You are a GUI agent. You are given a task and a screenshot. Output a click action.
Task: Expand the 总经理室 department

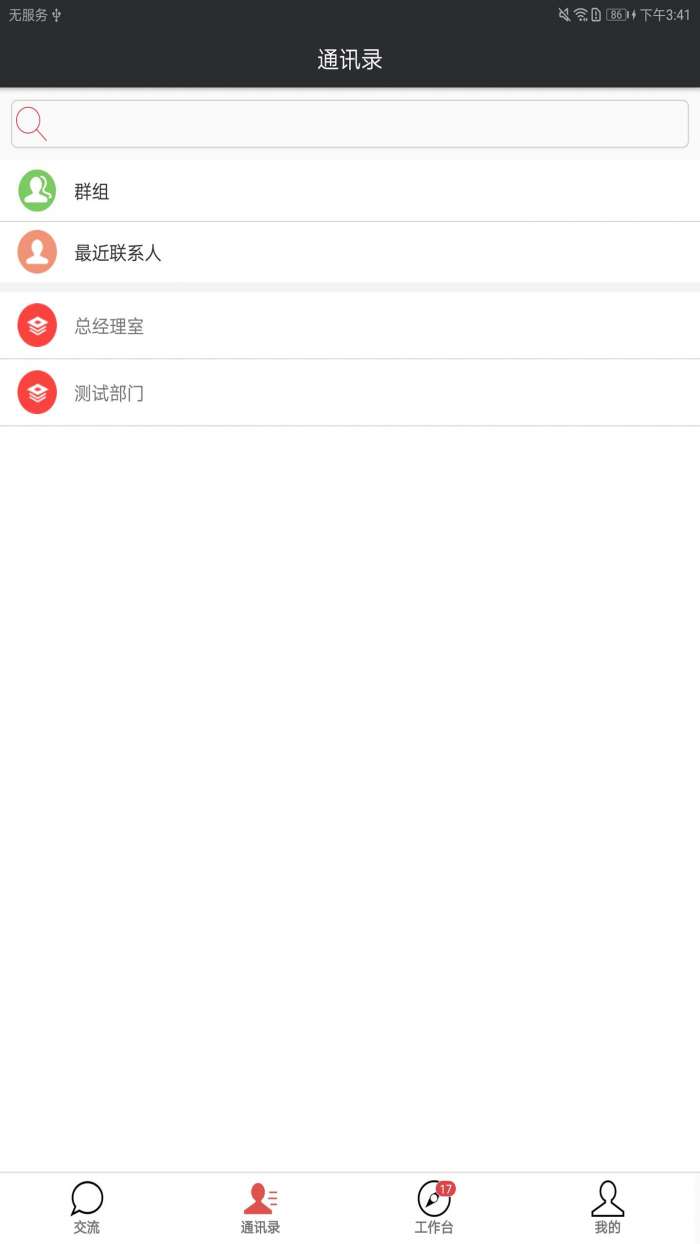pyautogui.click(x=350, y=326)
